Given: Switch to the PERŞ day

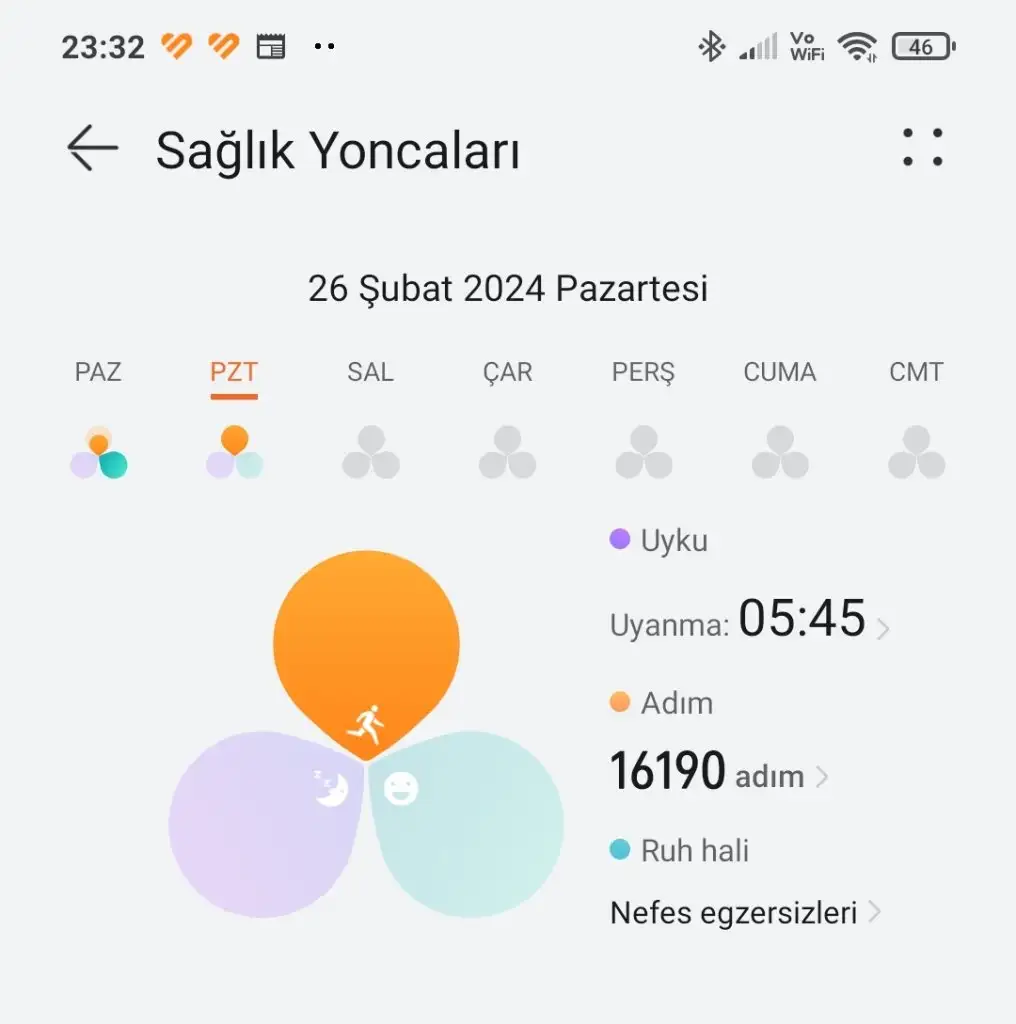Looking at the screenshot, I should 643,420.
